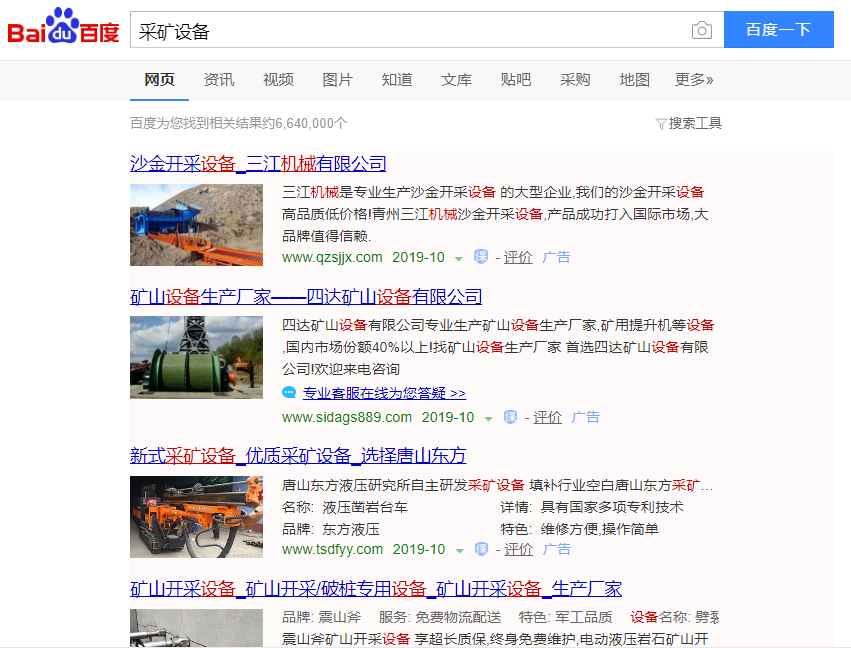Screen dimensions: 851x648
Task: Switch to the 文库 tab
Action: tap(457, 80)
